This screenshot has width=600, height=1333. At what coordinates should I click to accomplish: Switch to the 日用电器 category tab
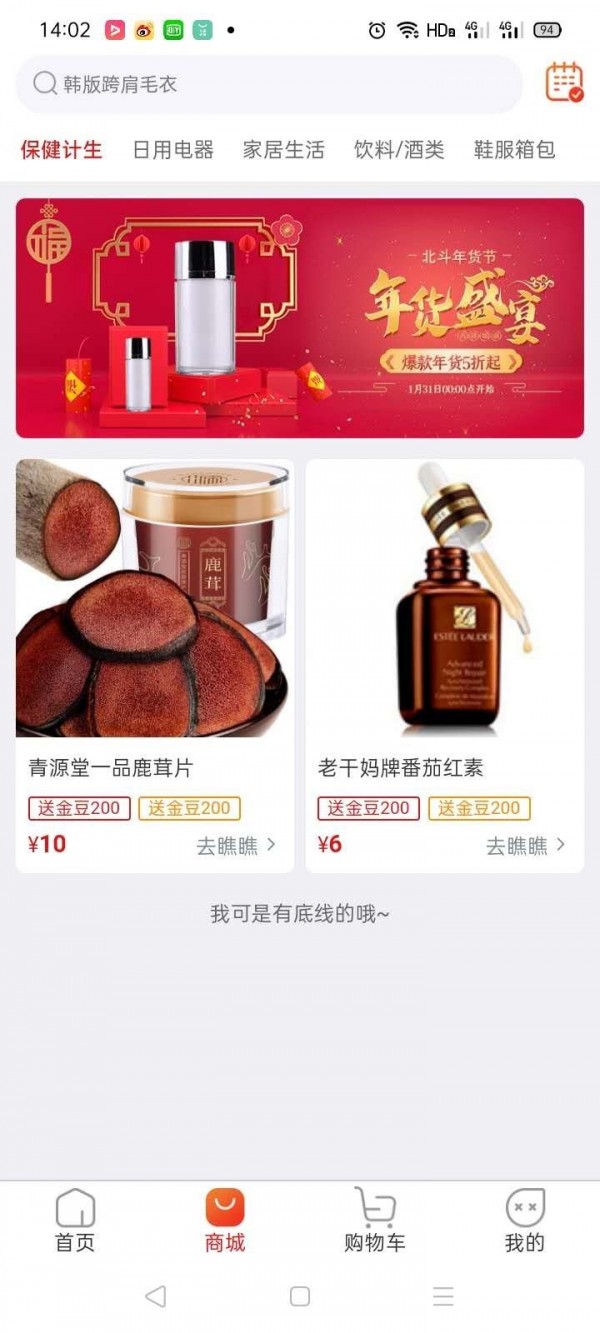coord(173,150)
